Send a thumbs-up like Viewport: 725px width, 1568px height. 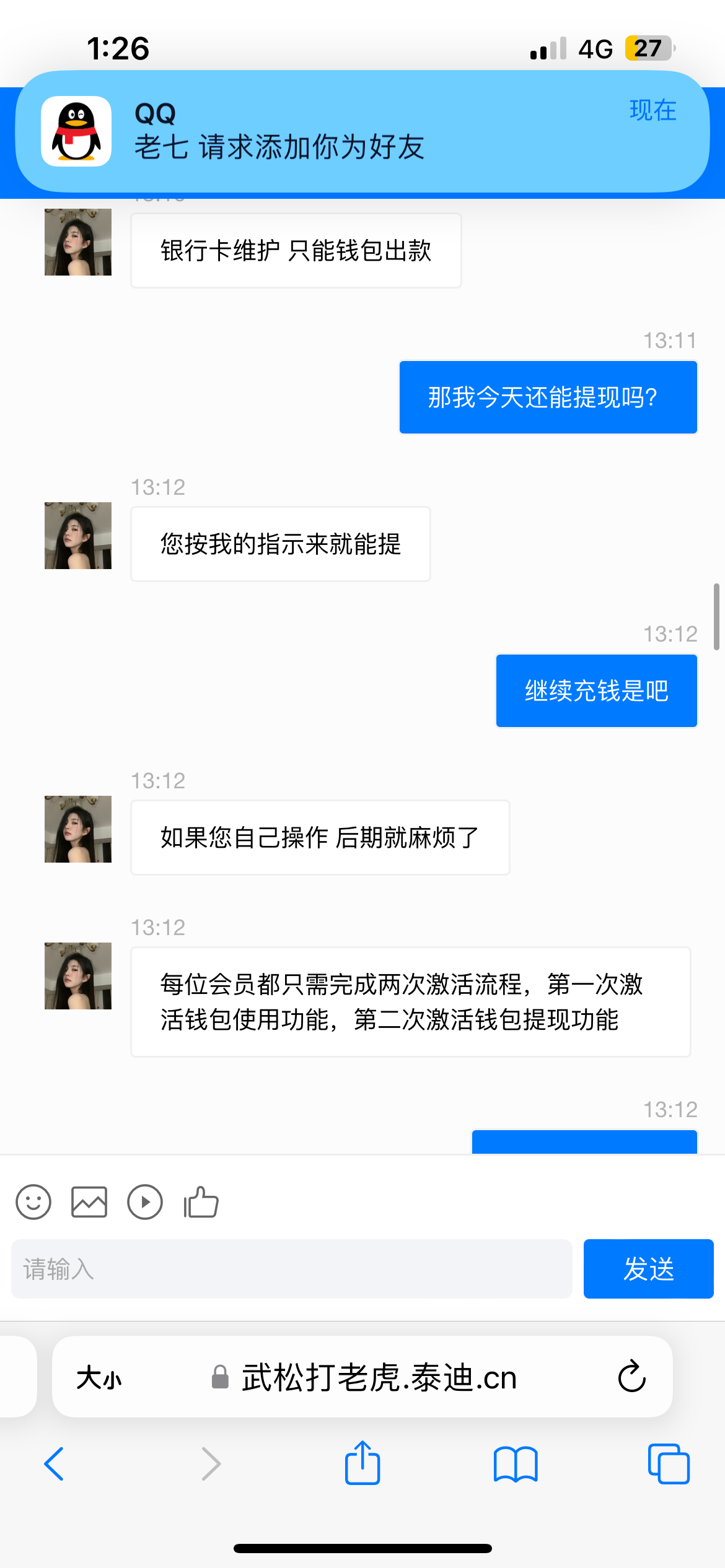[201, 1202]
